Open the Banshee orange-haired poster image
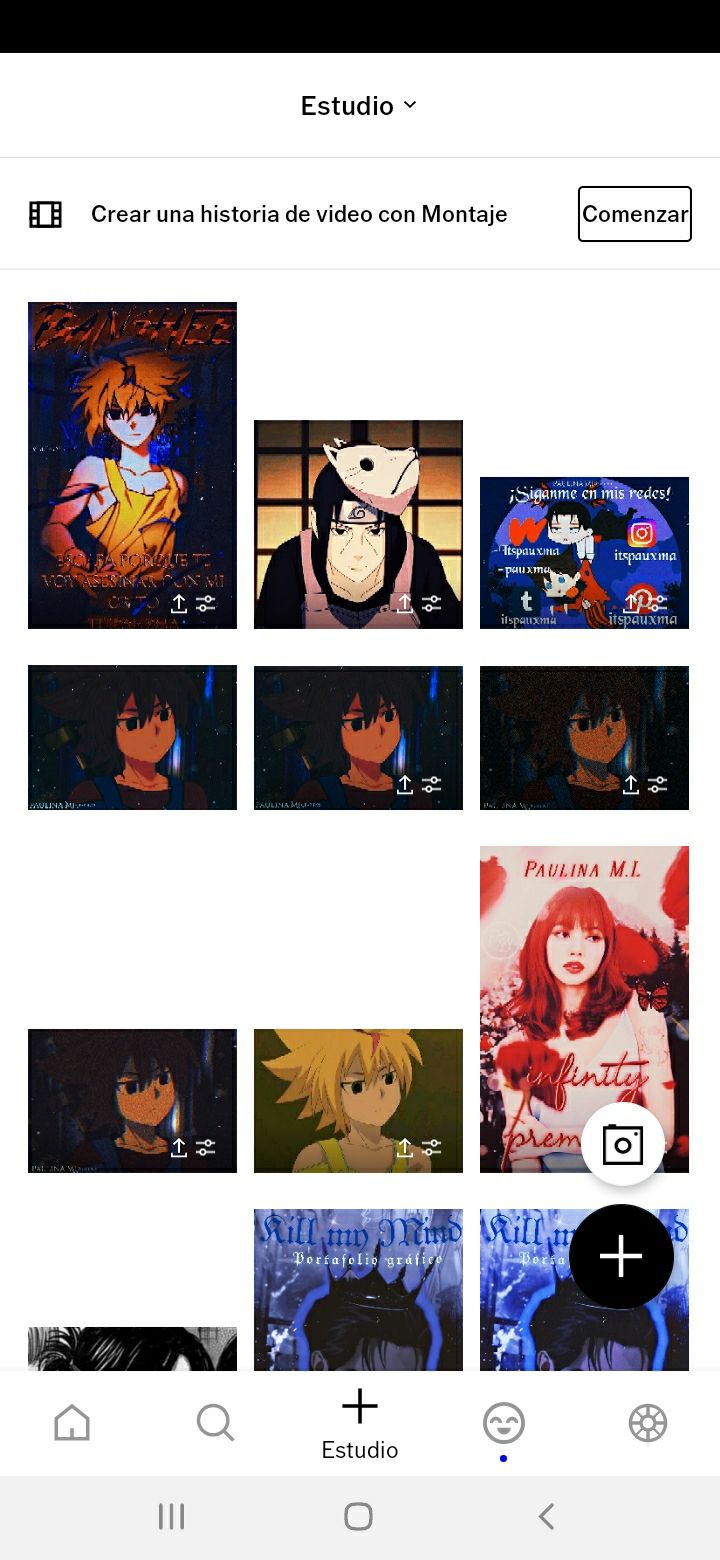 coord(132,450)
